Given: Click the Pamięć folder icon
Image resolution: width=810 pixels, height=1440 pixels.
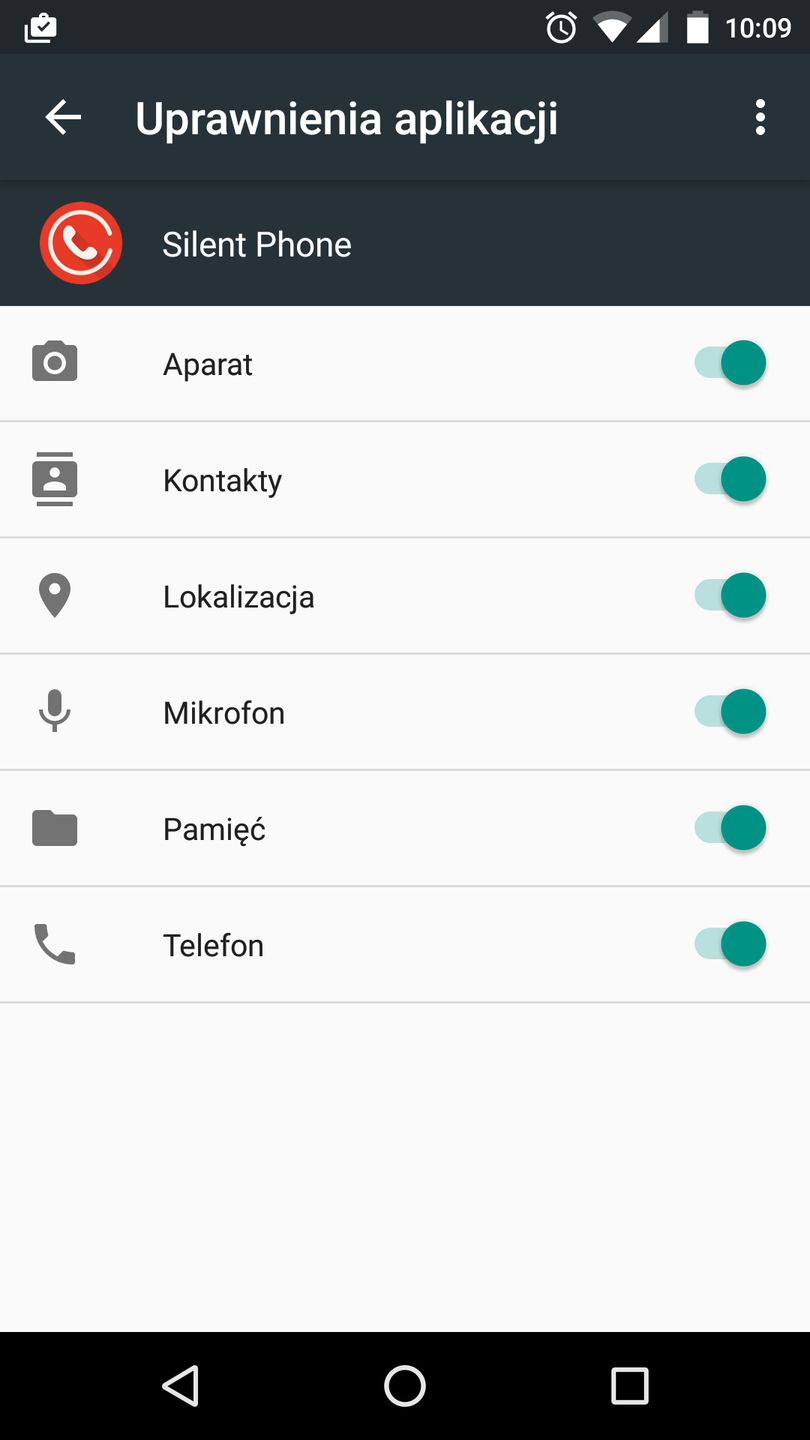Looking at the screenshot, I should (54, 827).
